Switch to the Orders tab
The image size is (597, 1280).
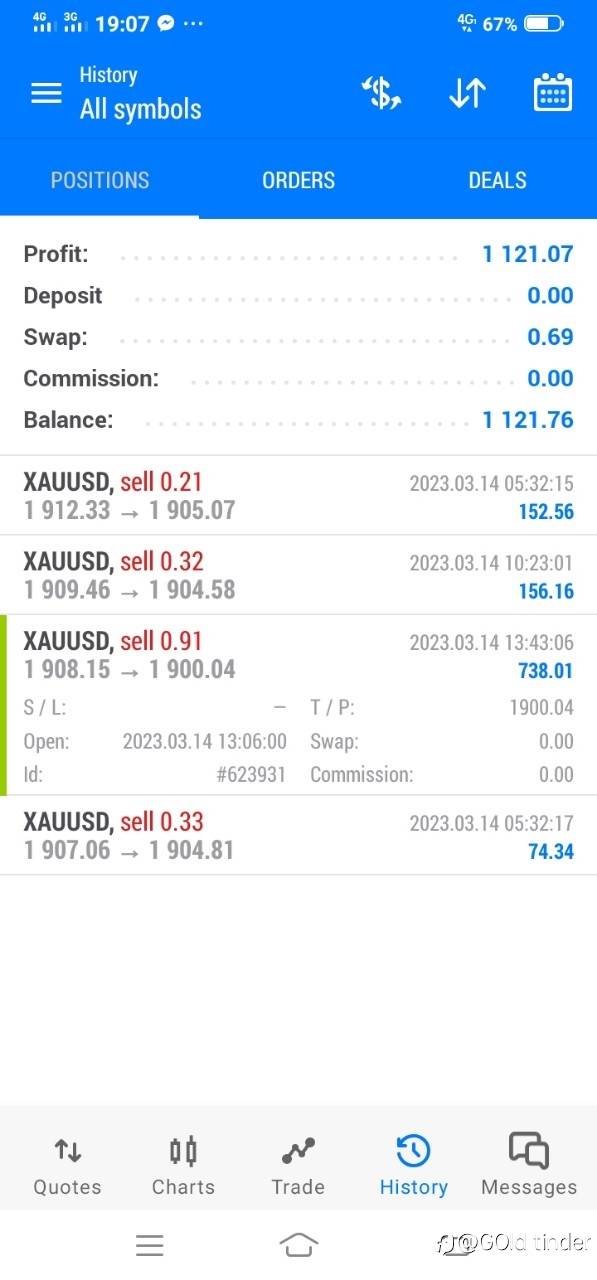298,180
